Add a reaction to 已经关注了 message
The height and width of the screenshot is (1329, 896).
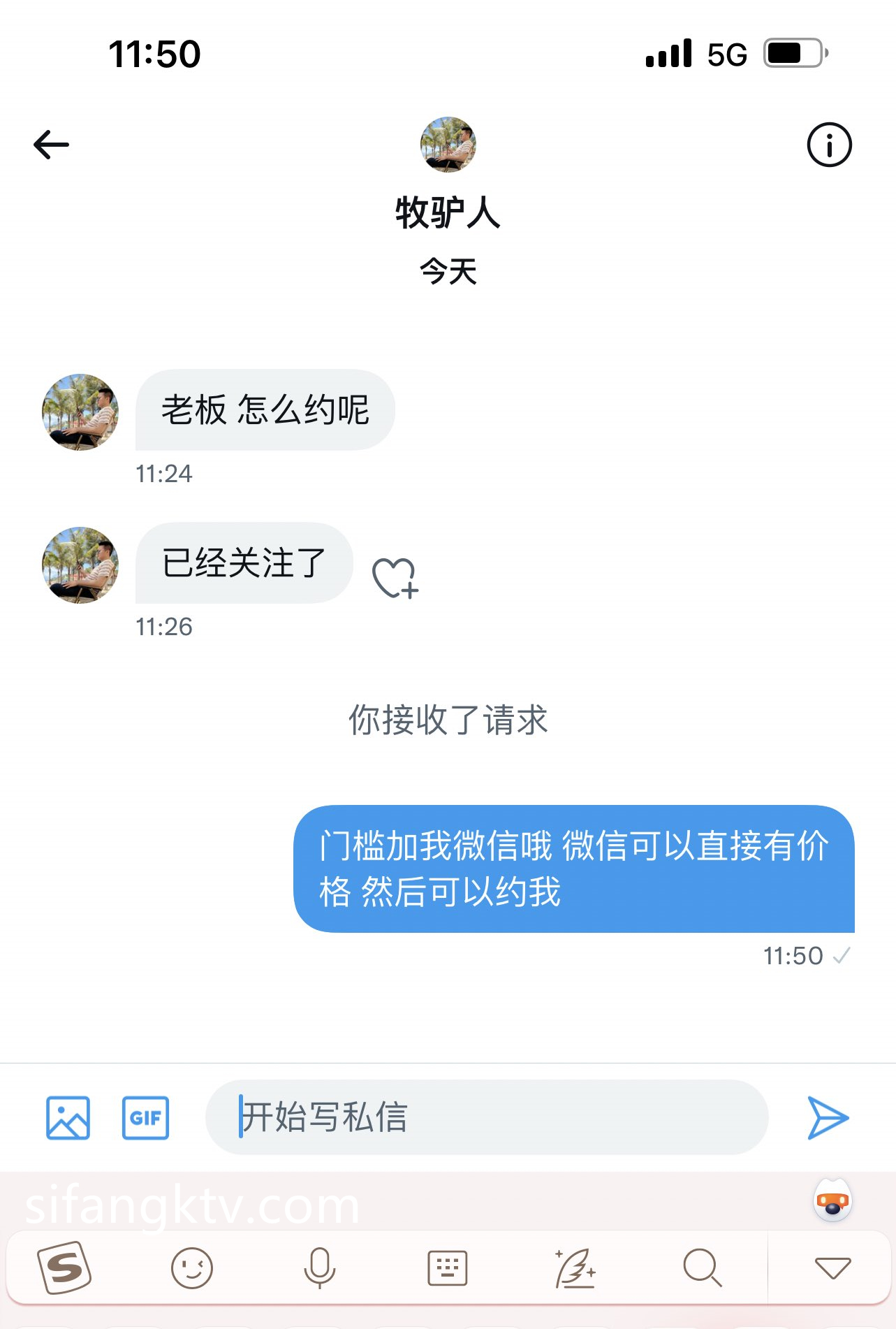(395, 578)
